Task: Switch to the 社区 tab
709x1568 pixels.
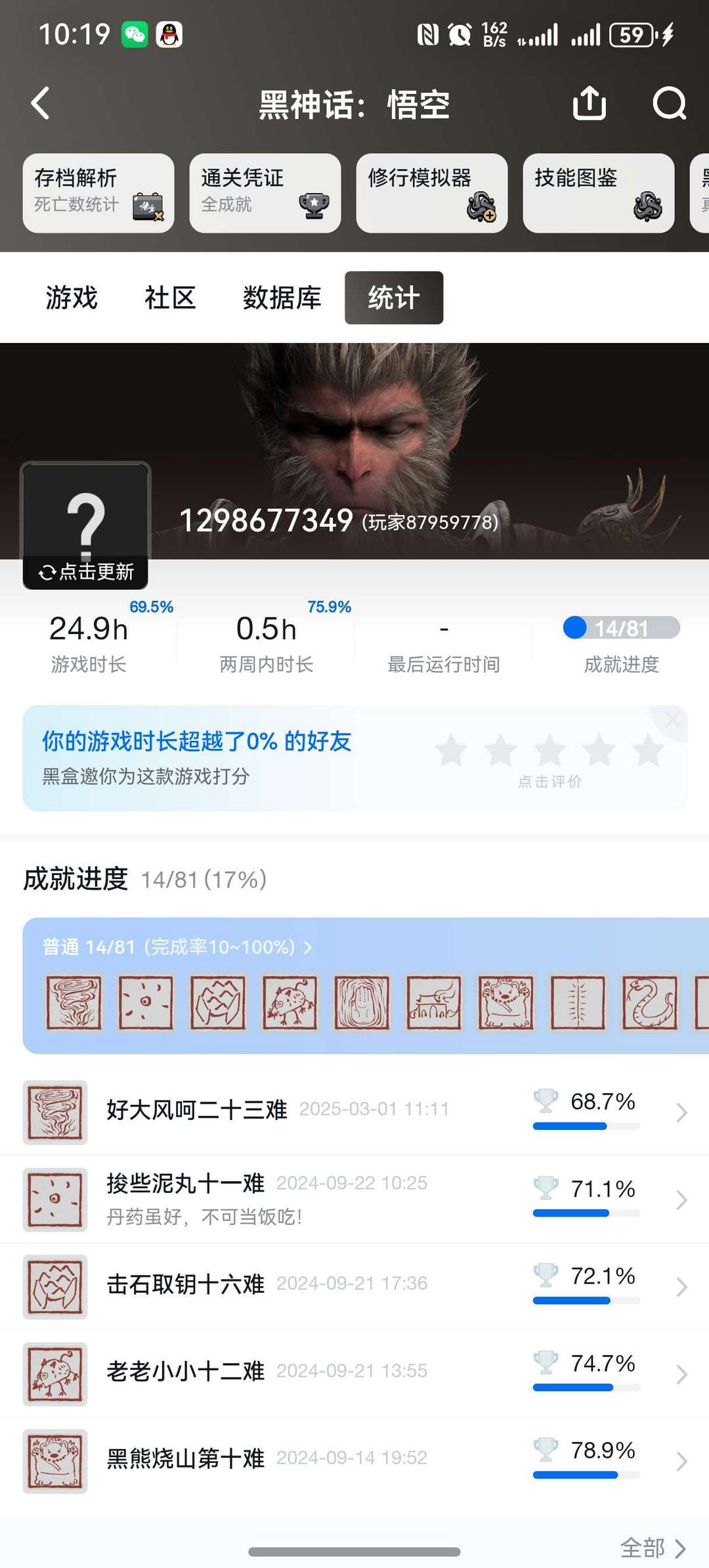Action: point(170,298)
